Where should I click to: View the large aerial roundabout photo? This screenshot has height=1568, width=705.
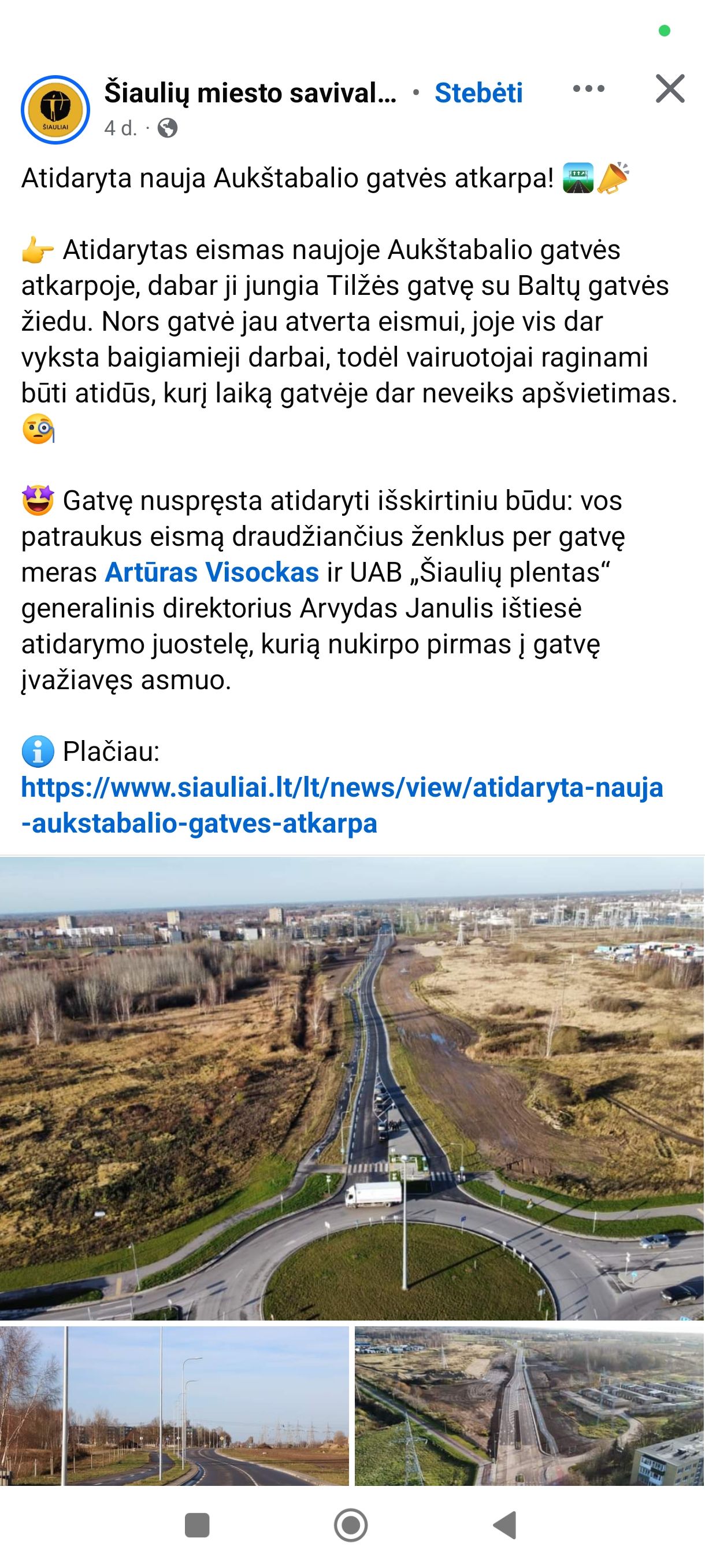point(352,1089)
